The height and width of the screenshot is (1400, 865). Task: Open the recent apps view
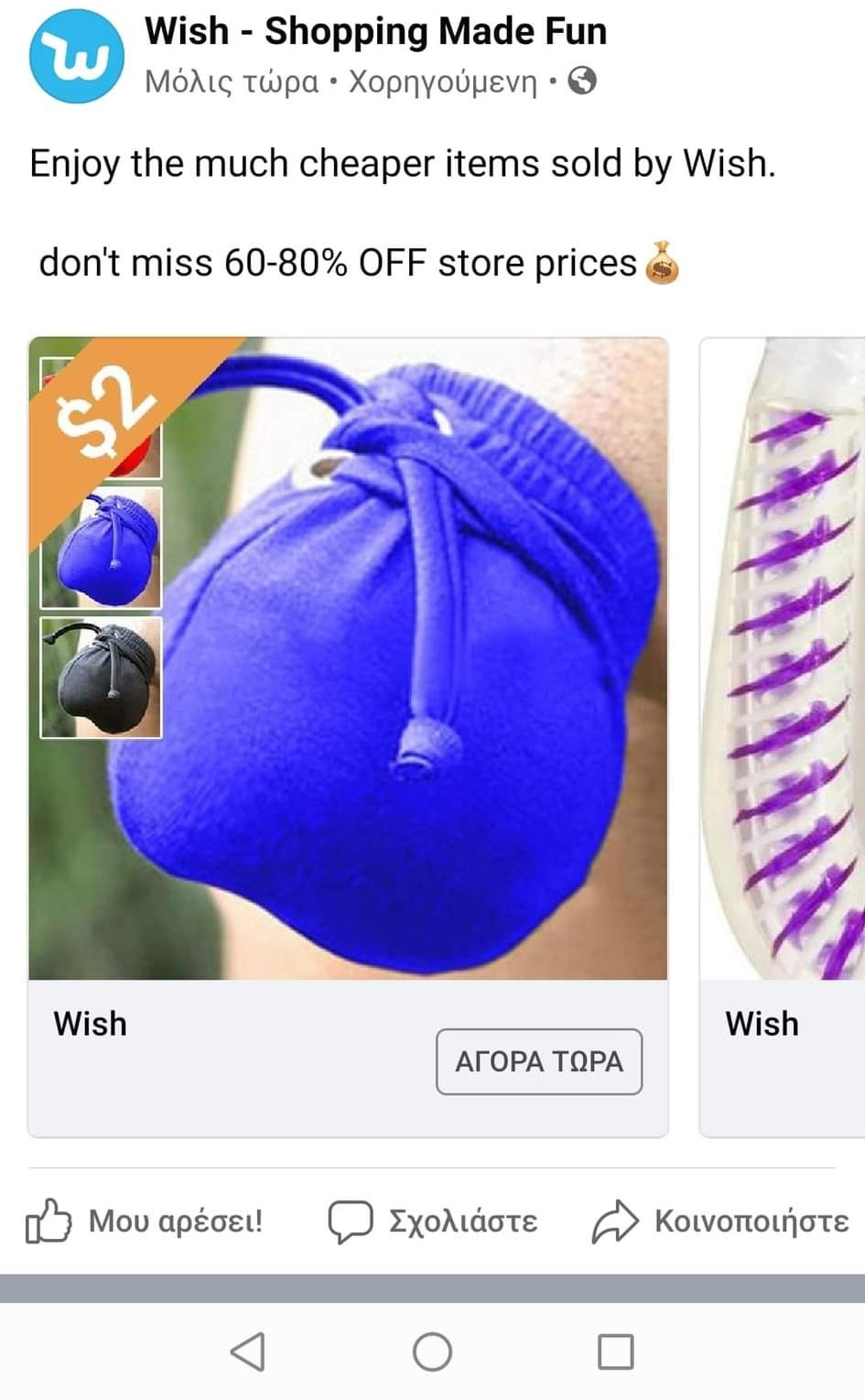pyautogui.click(x=615, y=1351)
